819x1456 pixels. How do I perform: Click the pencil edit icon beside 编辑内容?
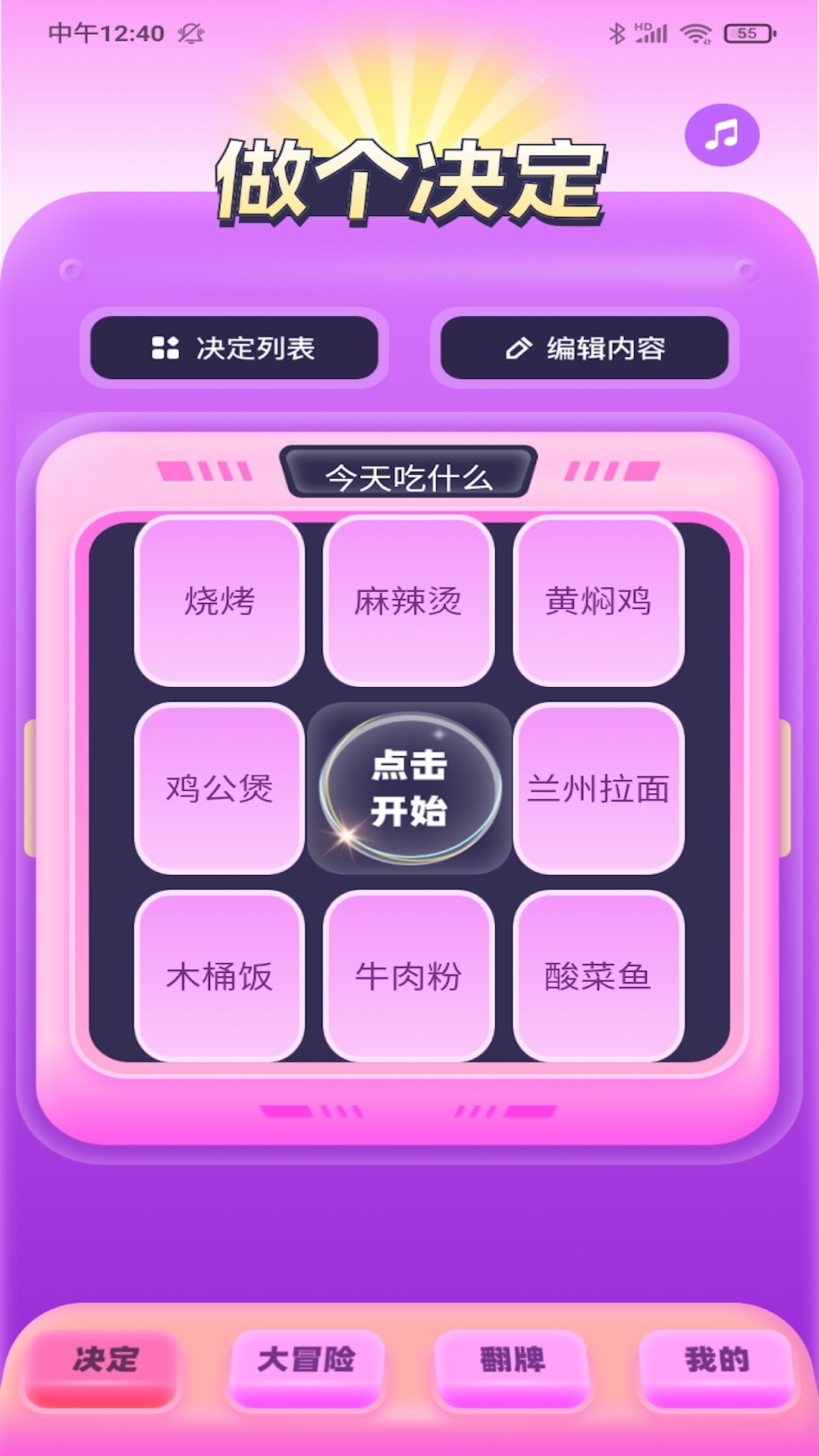(516, 350)
